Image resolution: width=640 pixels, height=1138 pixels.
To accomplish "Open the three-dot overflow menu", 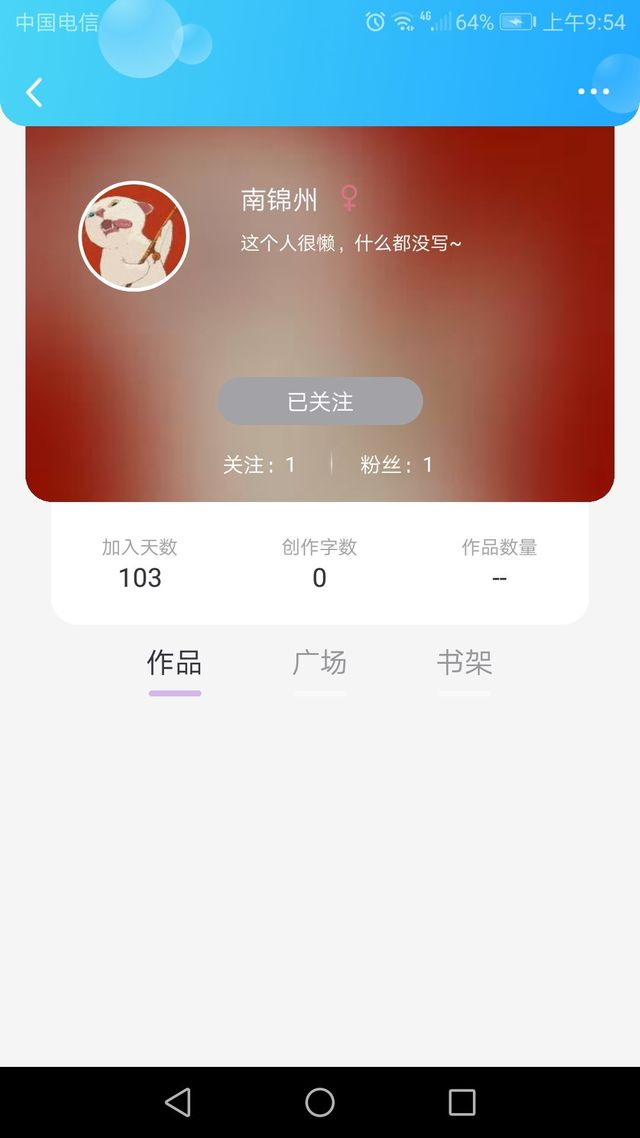I will coord(594,91).
